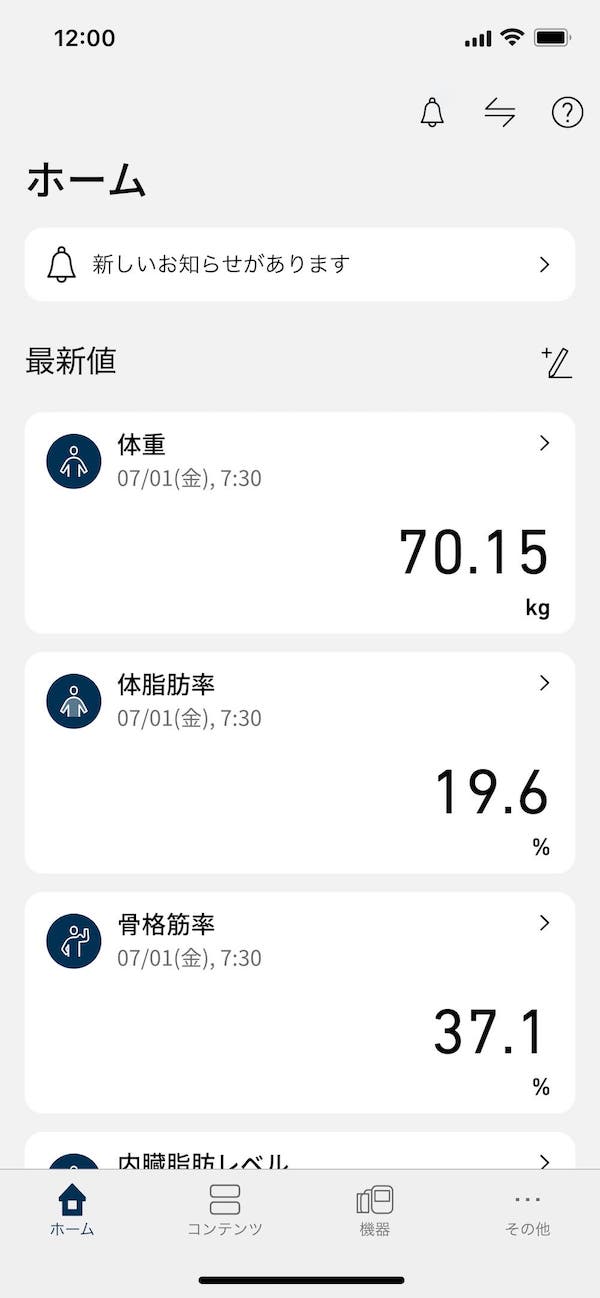The height and width of the screenshot is (1298, 600).
Task: Open the 骨格筋率 card showing 37.1 %
Action: (x=300, y=1002)
